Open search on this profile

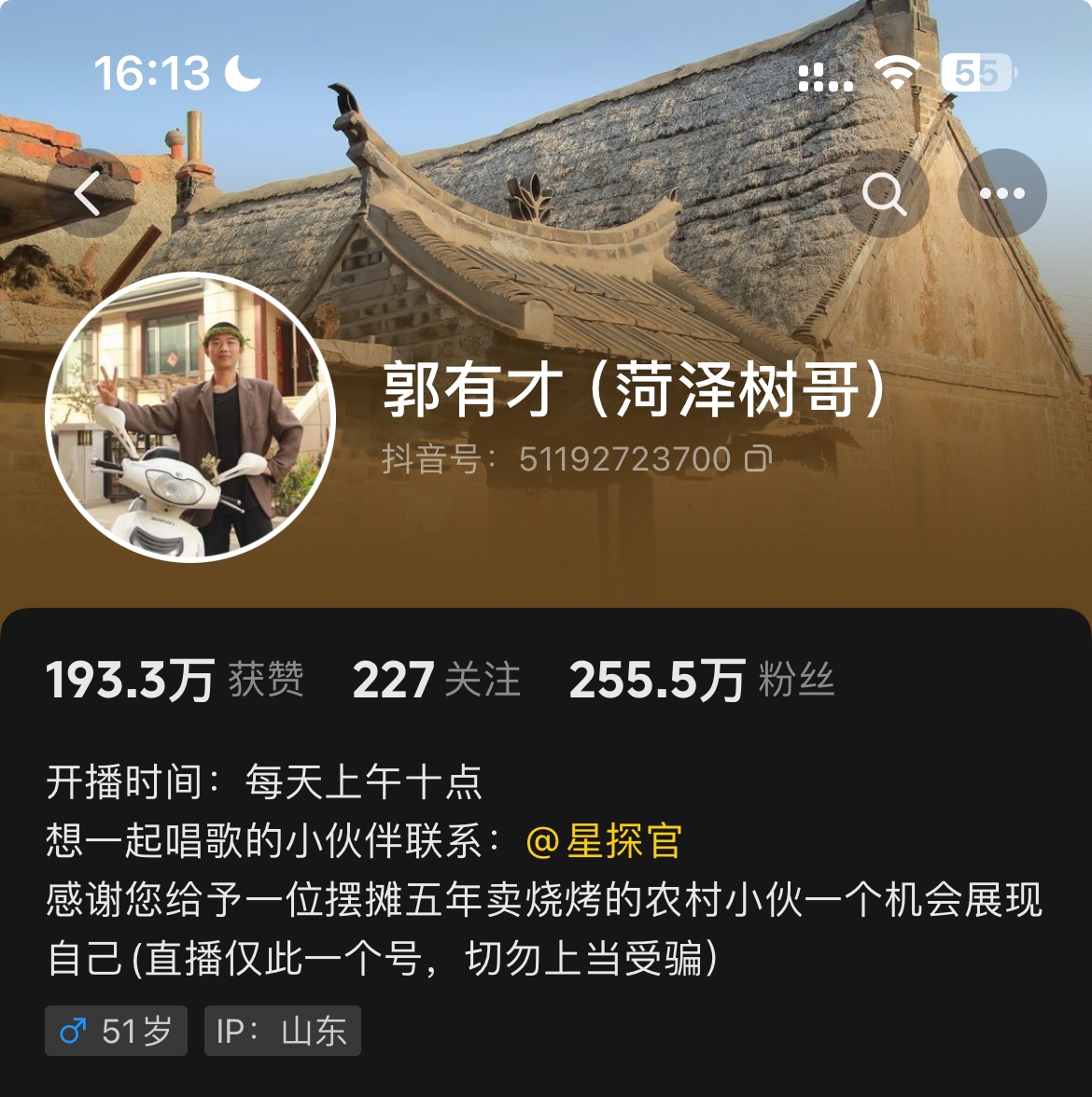(x=884, y=194)
